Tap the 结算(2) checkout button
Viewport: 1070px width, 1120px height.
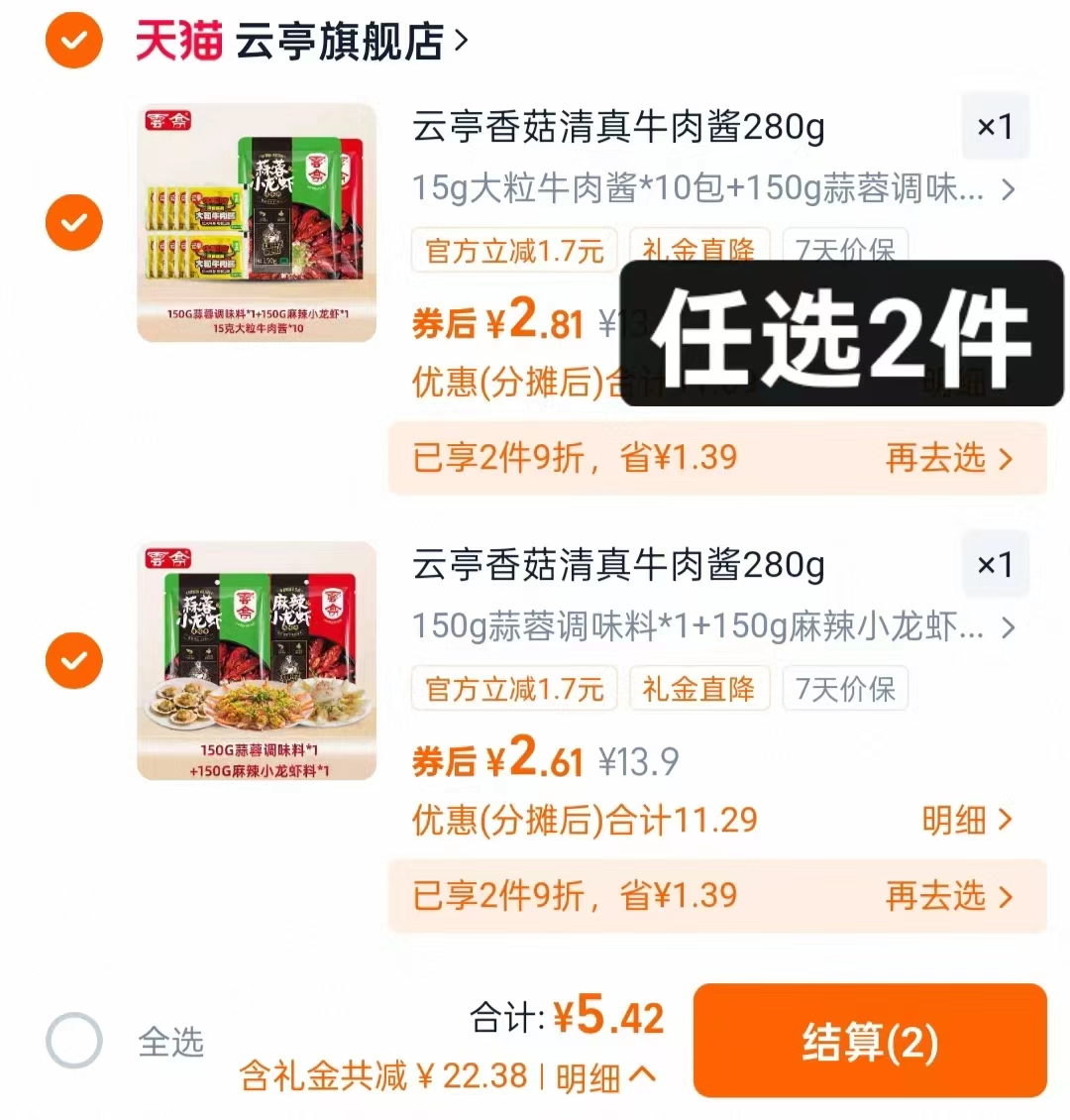click(870, 1041)
